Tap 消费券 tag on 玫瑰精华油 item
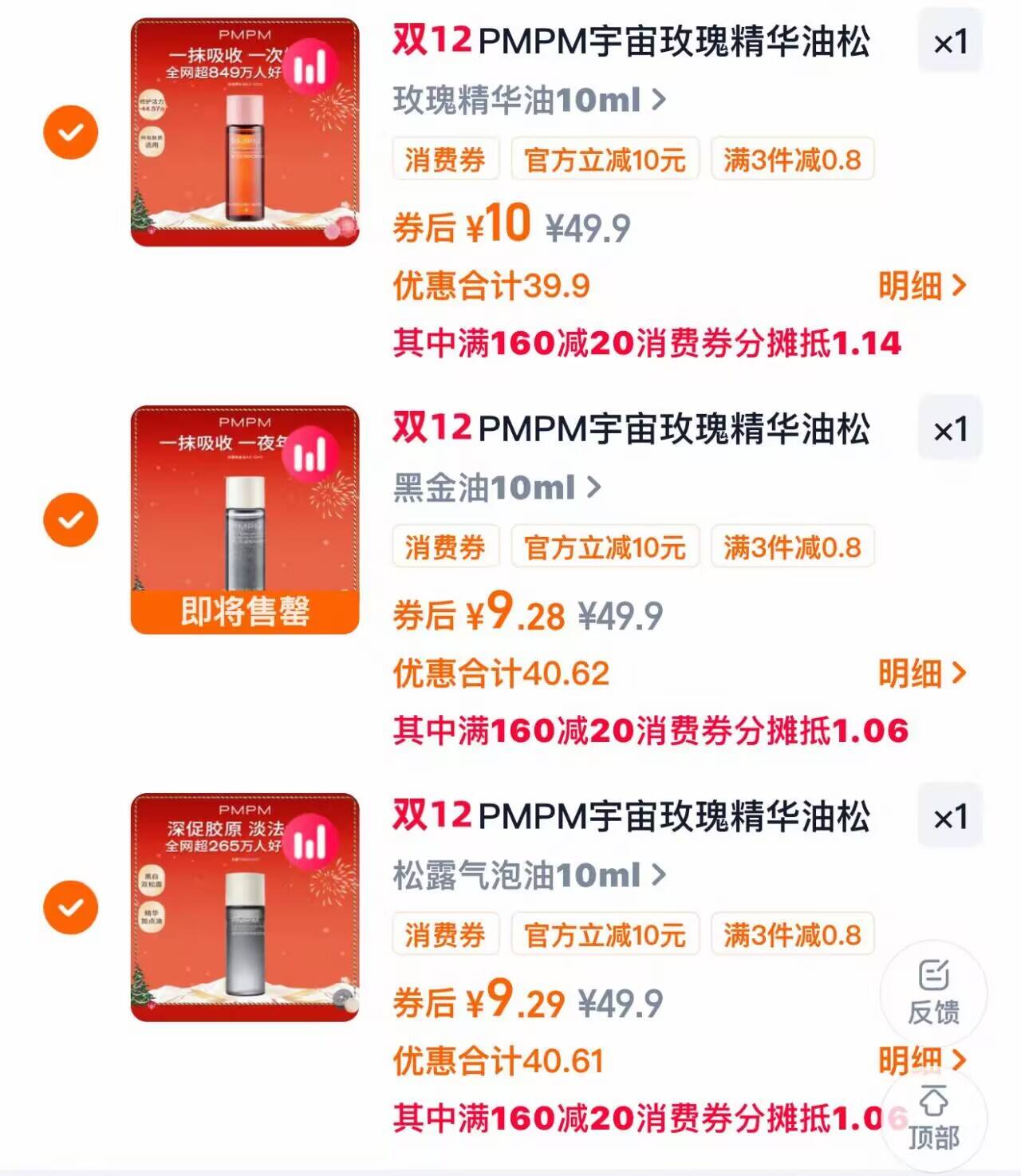The image size is (1021, 1176). 445,159
